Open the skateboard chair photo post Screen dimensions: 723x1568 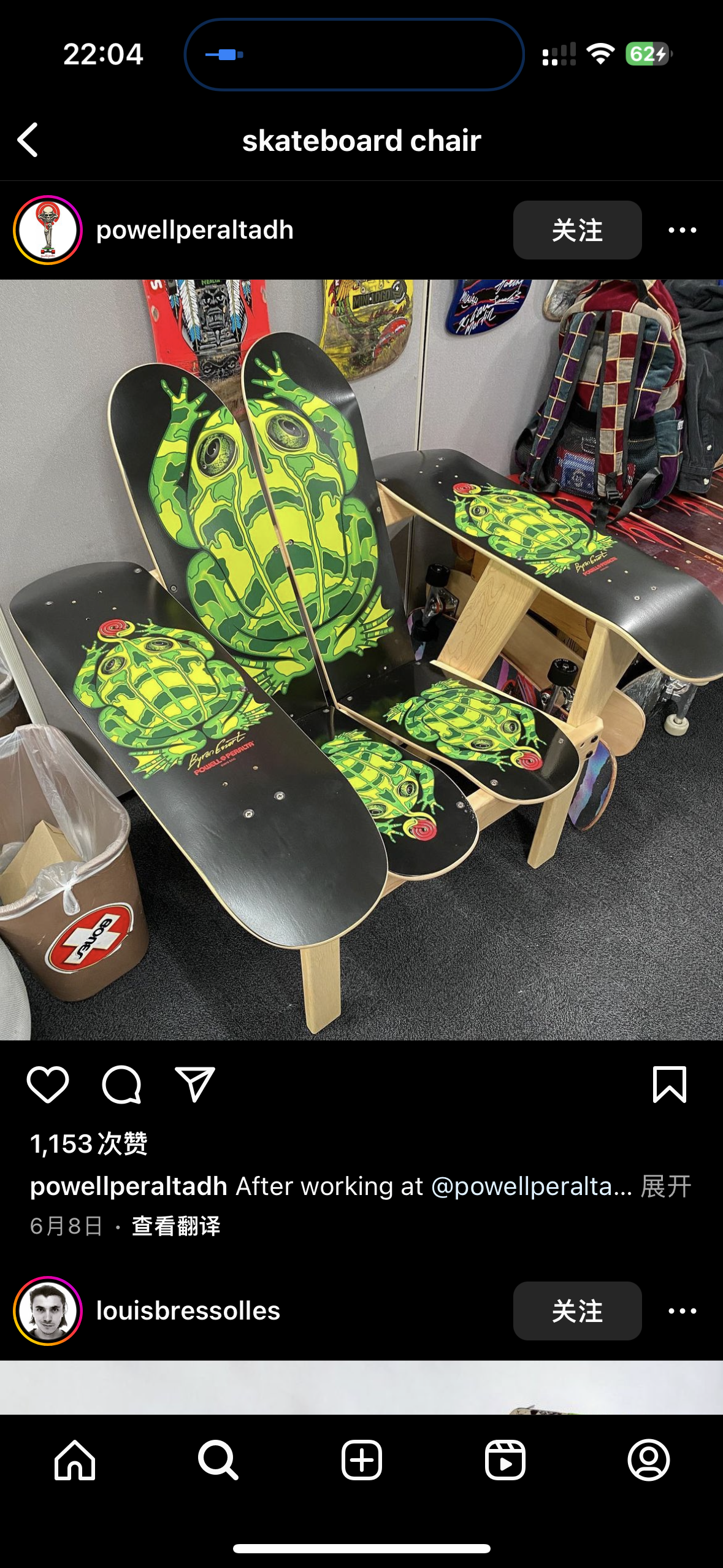pos(361,659)
